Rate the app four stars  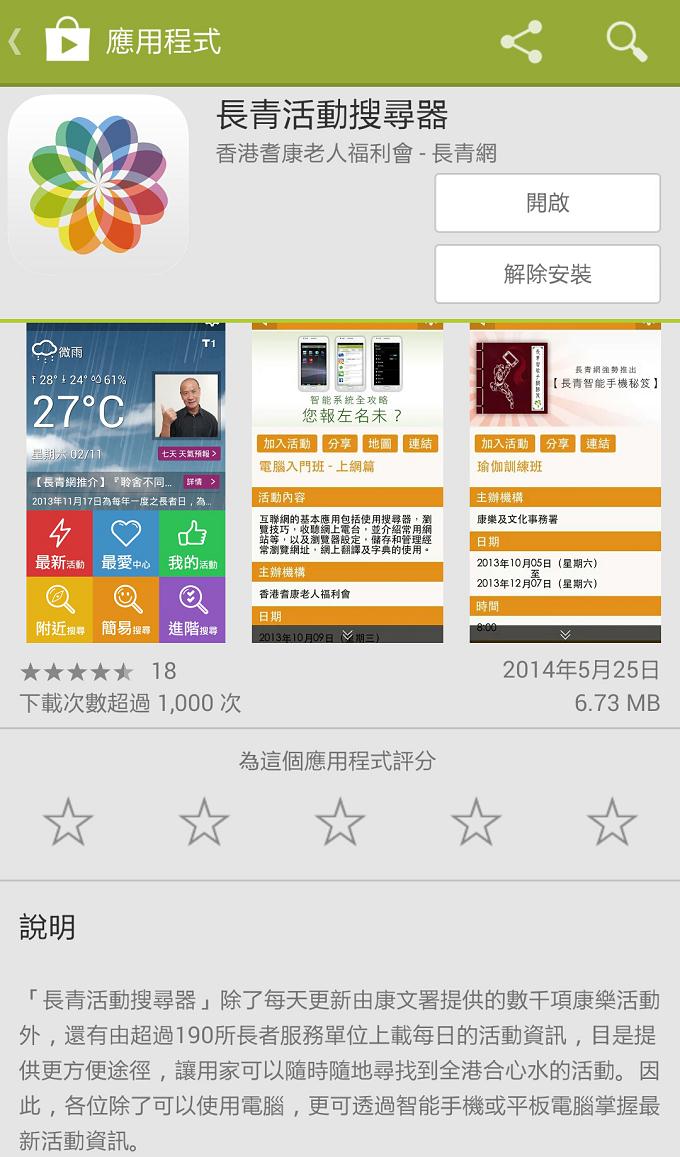(x=476, y=822)
